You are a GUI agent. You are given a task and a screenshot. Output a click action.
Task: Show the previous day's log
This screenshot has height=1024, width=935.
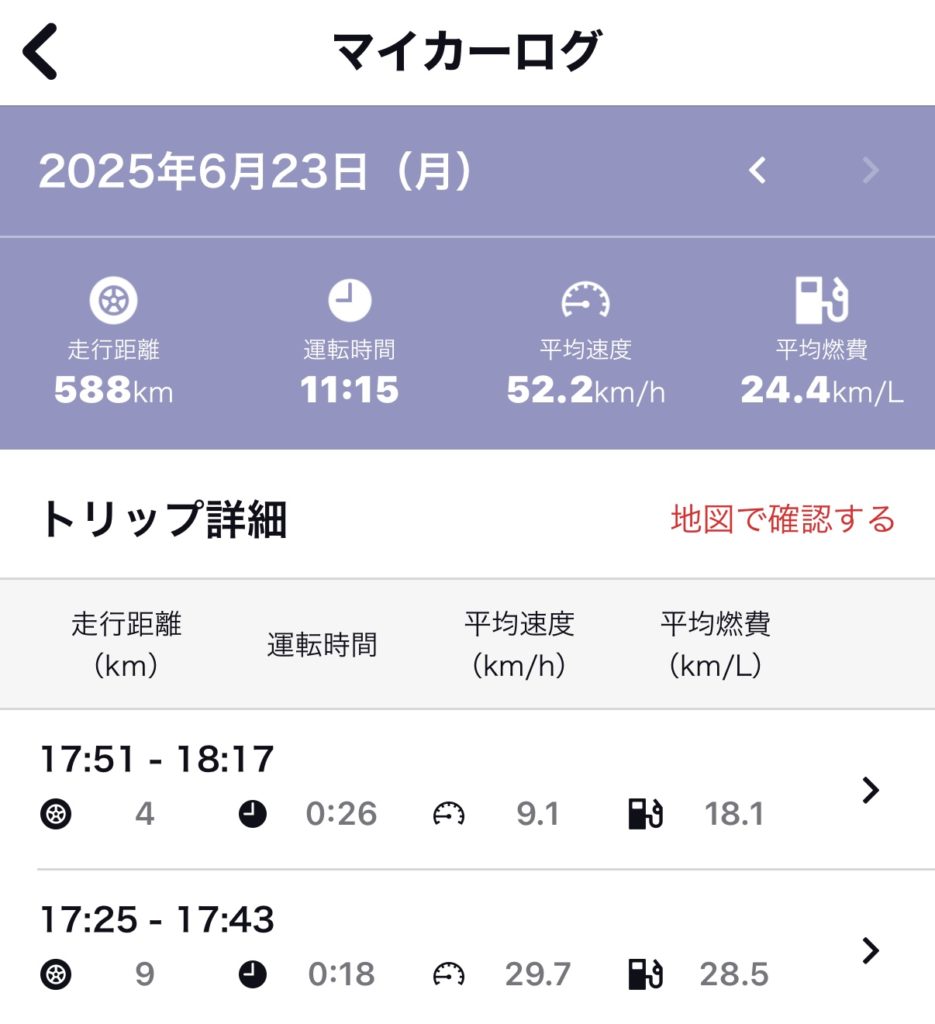click(758, 171)
